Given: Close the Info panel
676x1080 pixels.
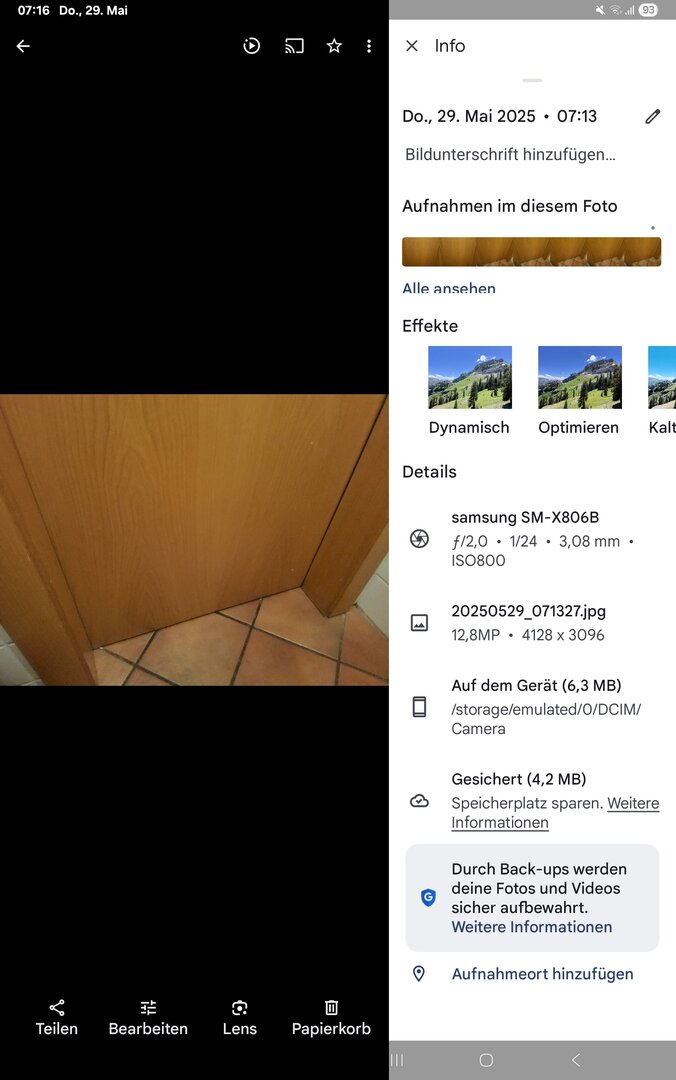Looking at the screenshot, I should pyautogui.click(x=411, y=46).
